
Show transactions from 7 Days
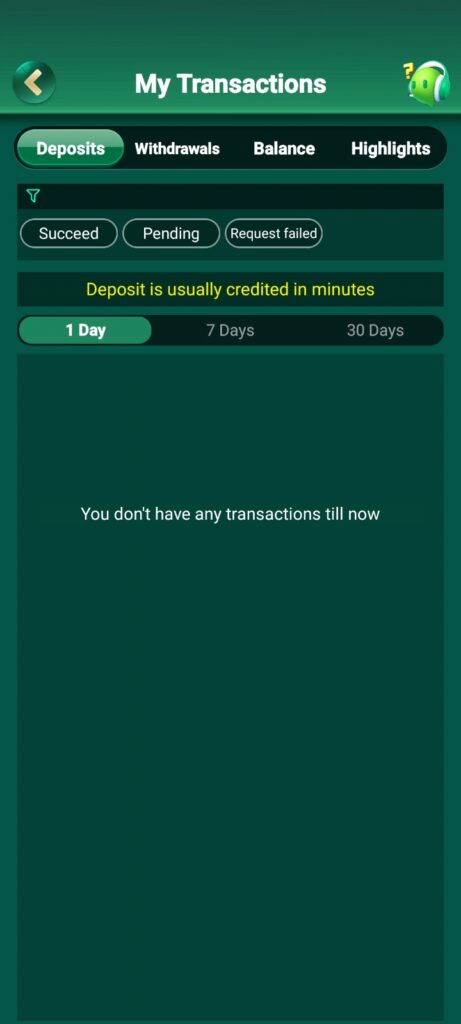pyautogui.click(x=230, y=330)
